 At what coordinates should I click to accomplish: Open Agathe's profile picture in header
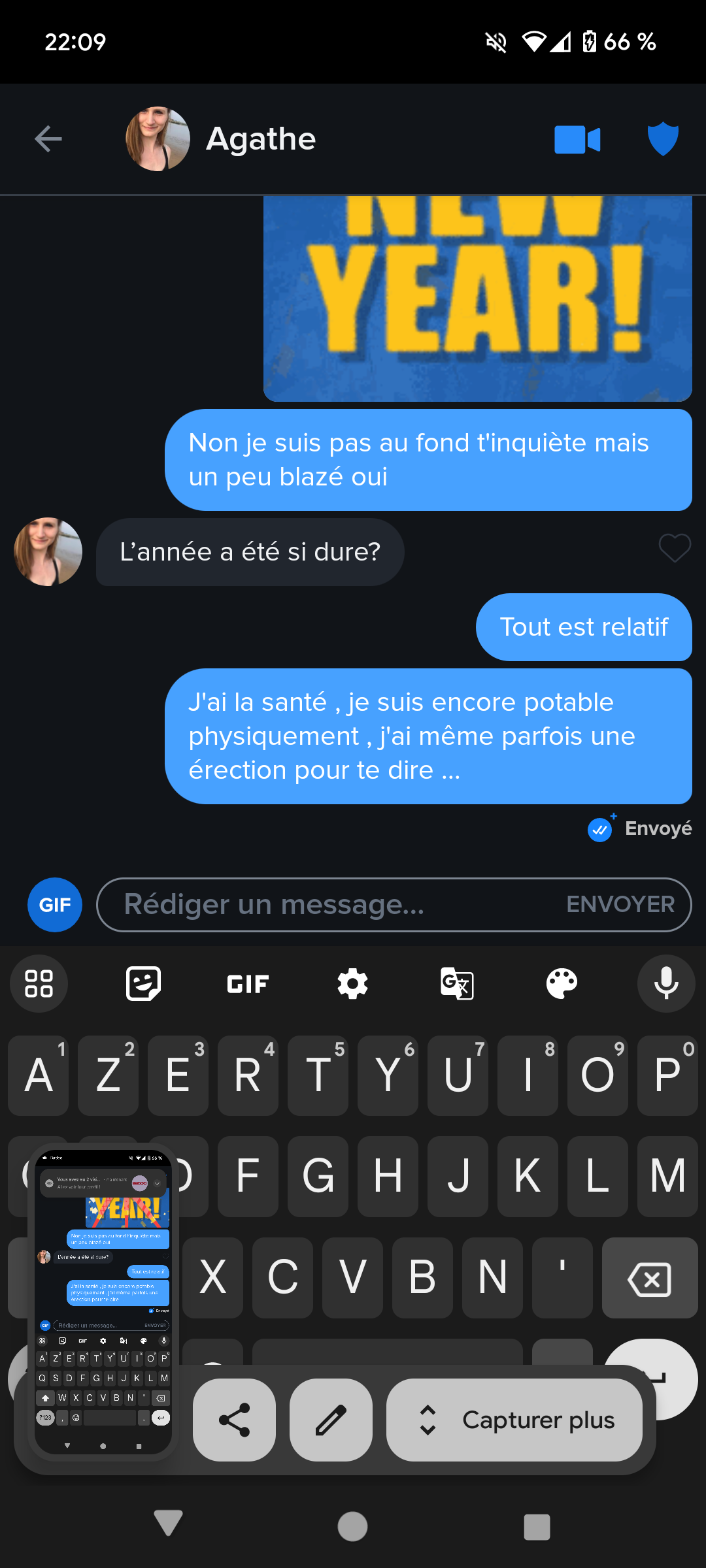point(158,139)
